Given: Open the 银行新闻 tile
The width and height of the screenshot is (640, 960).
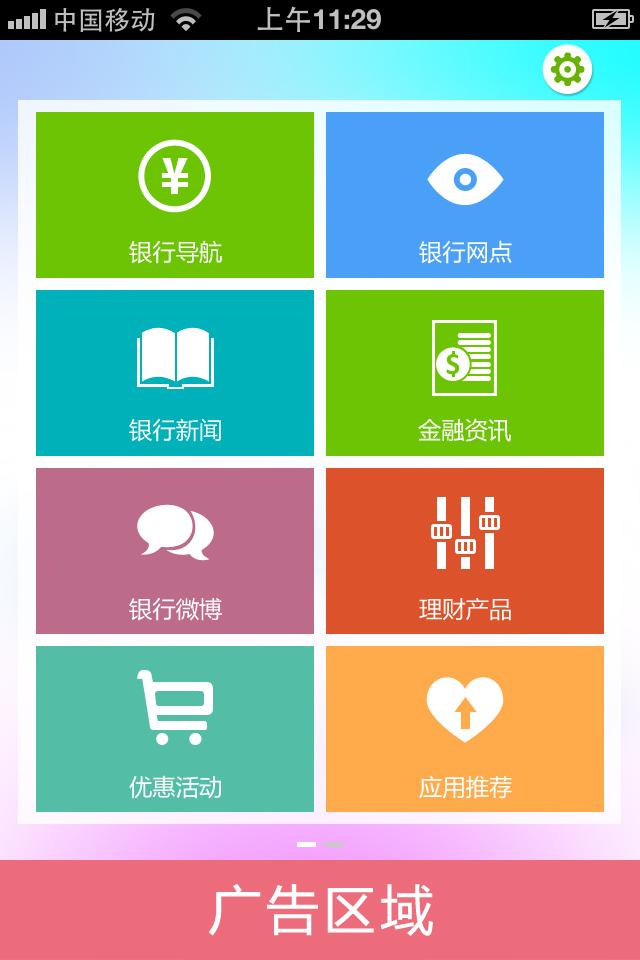Looking at the screenshot, I should (x=175, y=373).
